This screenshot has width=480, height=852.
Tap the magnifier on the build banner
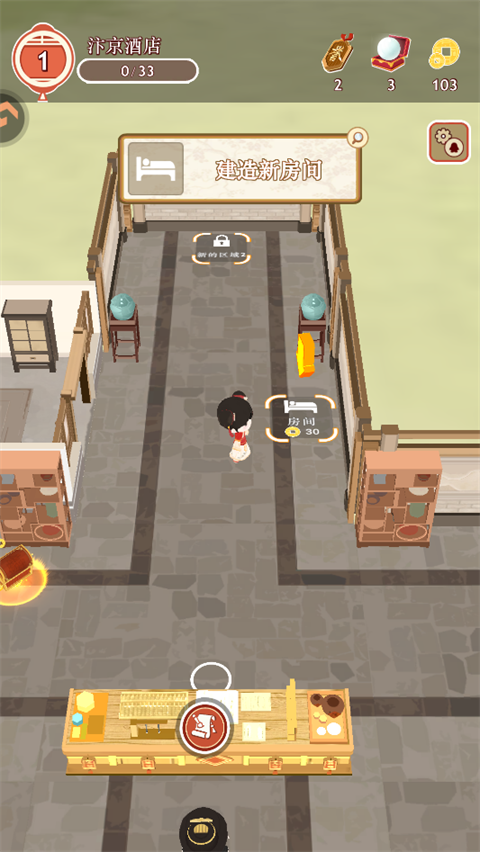(357, 137)
